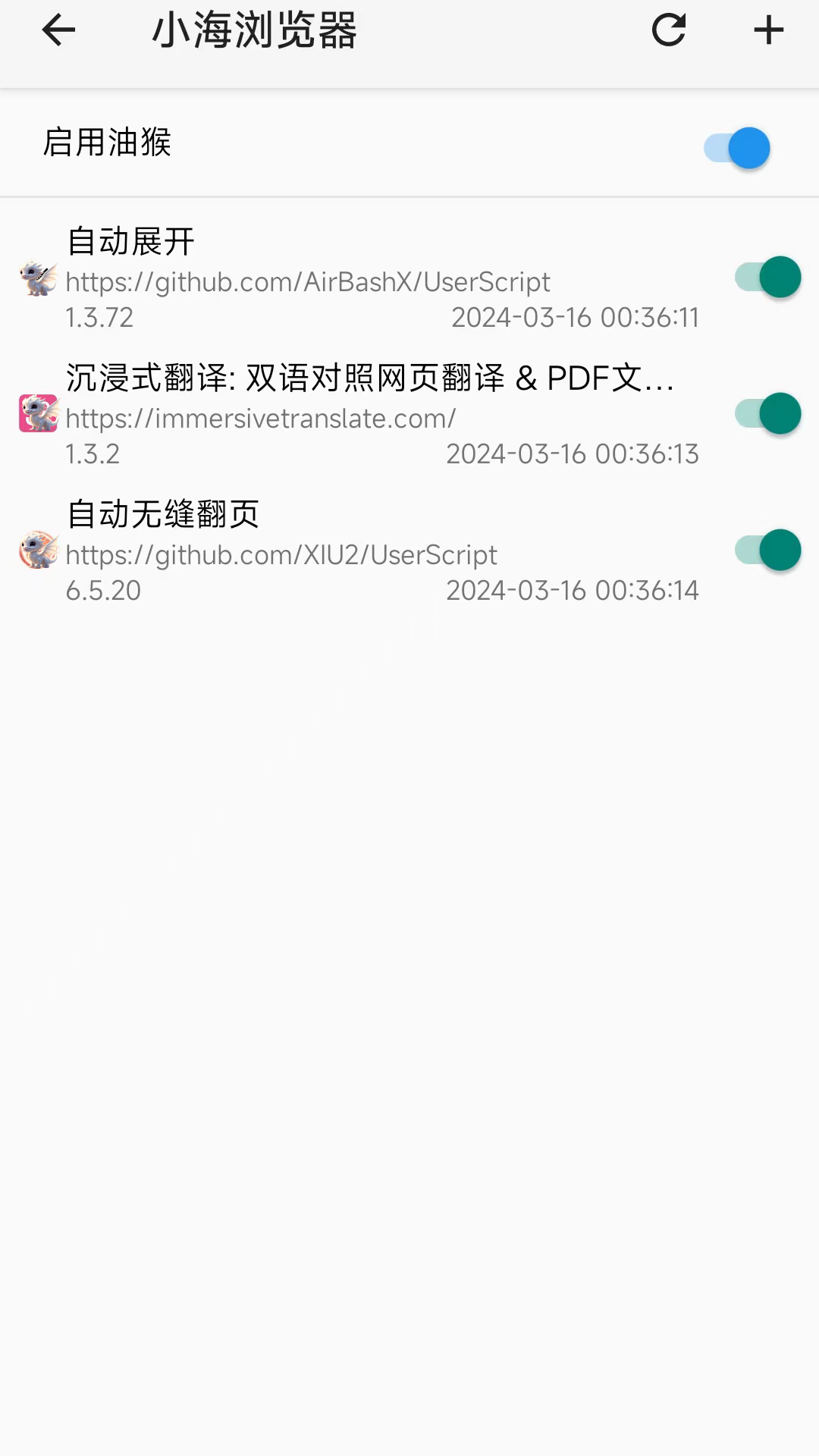Click the 自动展开 script's dragon icon

point(37,278)
